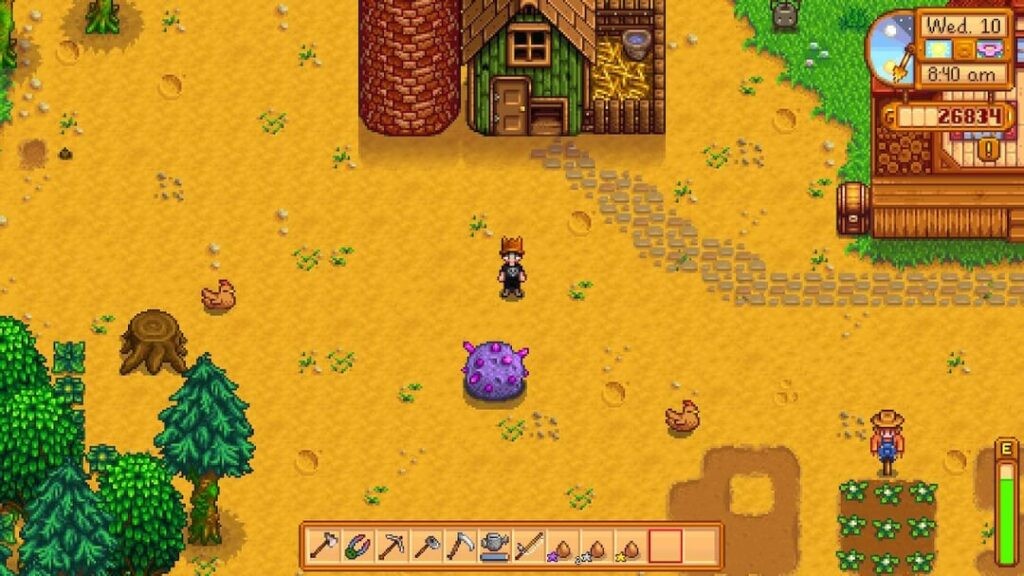This screenshot has height=576, width=1024.
Task: Select the gold-star egg stack
Action: pos(630,547)
